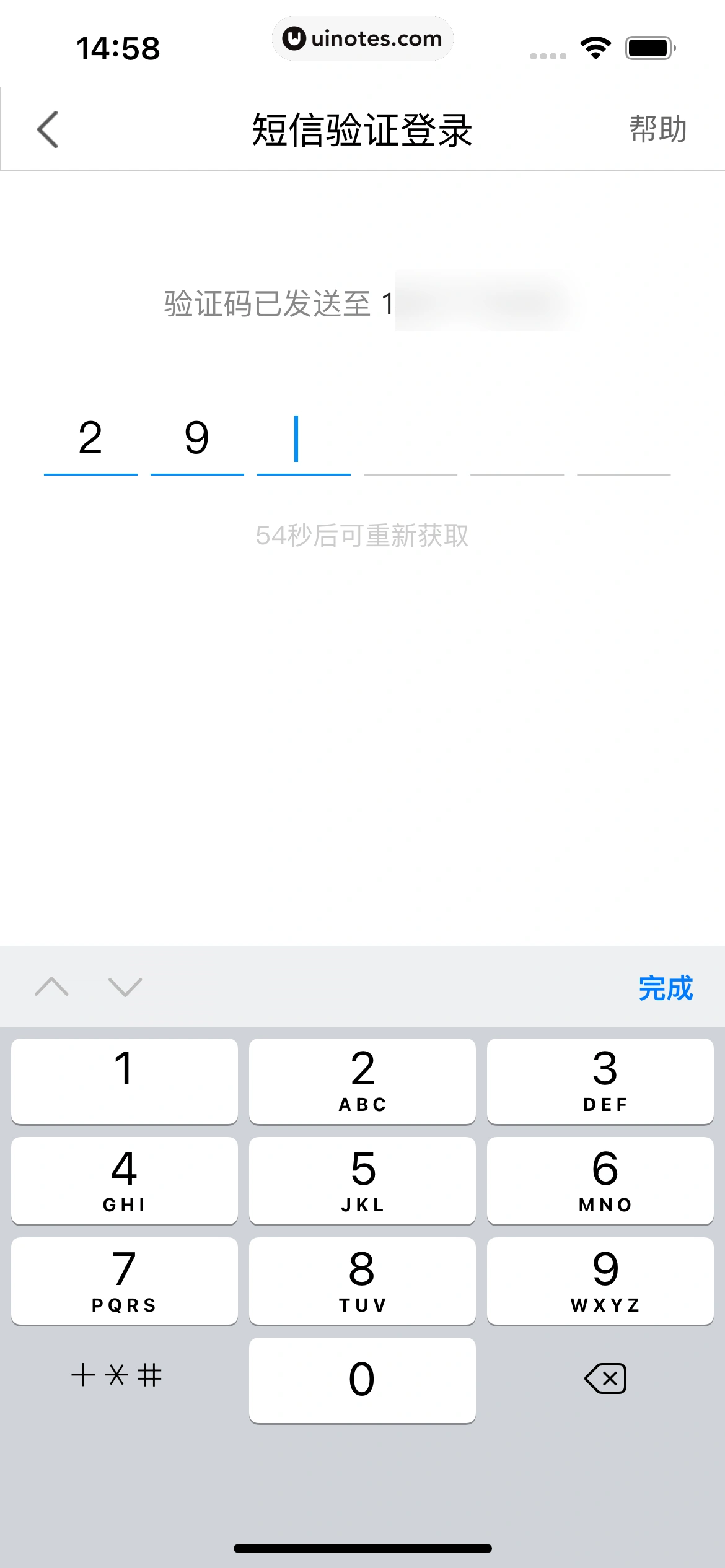Go back with the left chevron arrow
The height and width of the screenshot is (1568, 725).
(47, 130)
